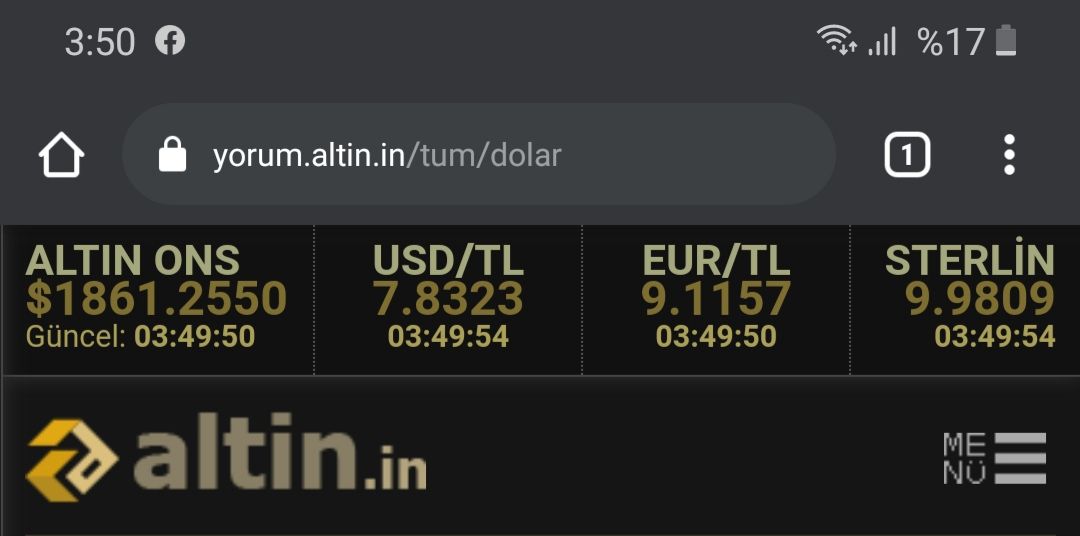1080x536 pixels.
Task: Open the ALTIN ONS price ticker
Action: pos(157,298)
